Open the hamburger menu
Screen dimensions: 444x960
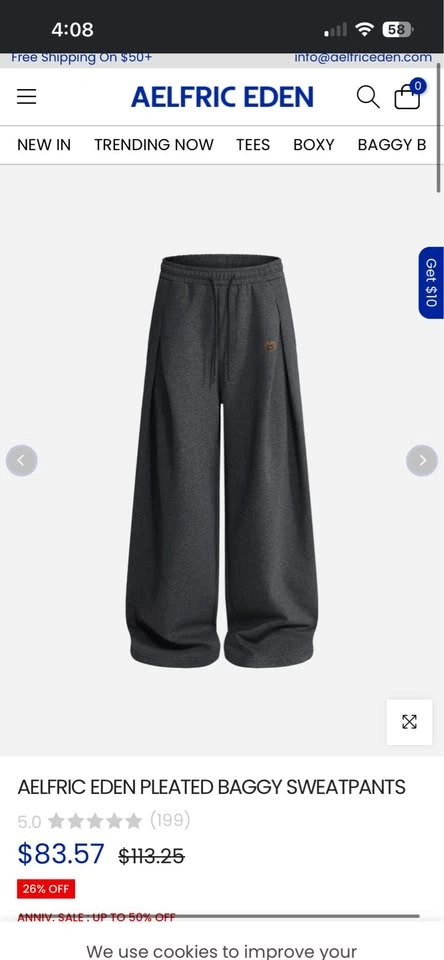point(26,97)
